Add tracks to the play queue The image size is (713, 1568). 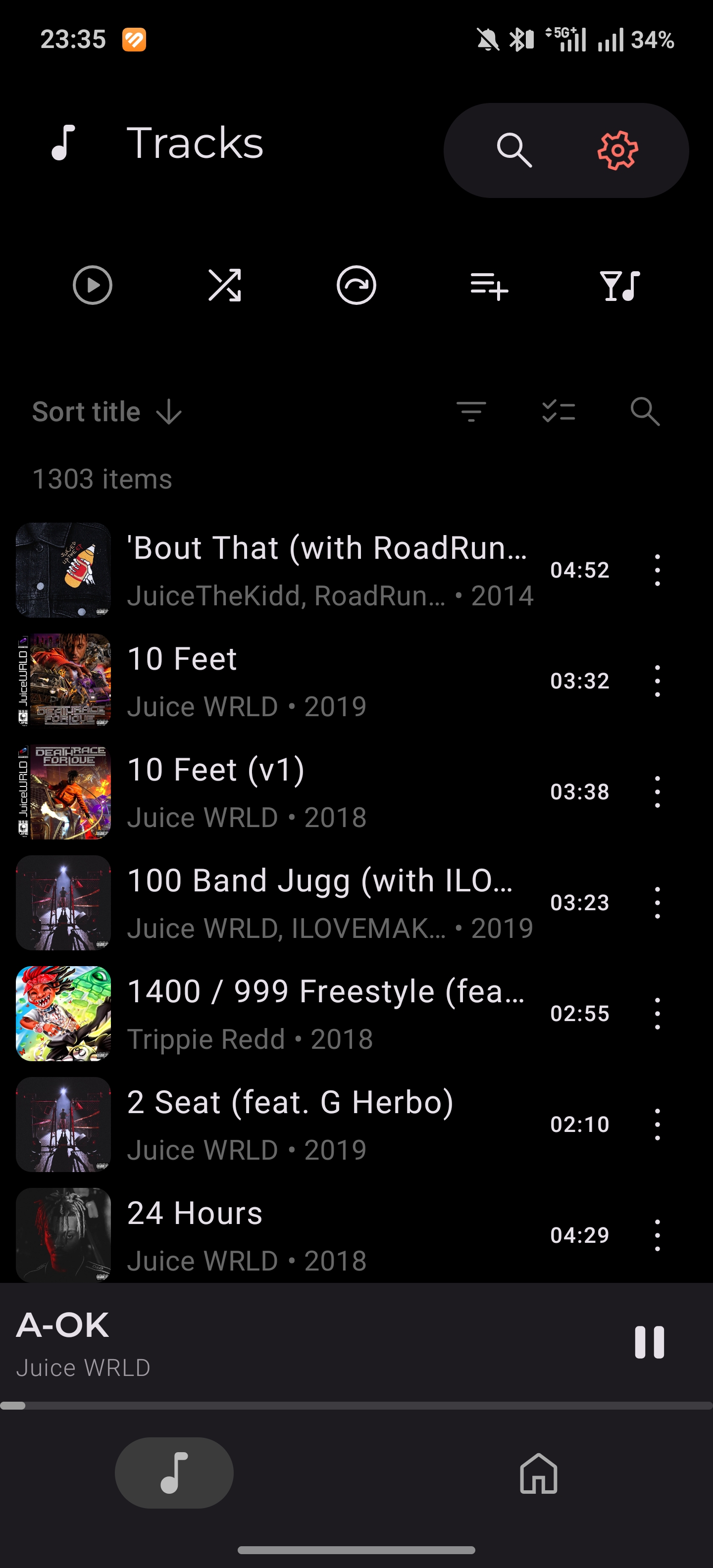pos(489,285)
